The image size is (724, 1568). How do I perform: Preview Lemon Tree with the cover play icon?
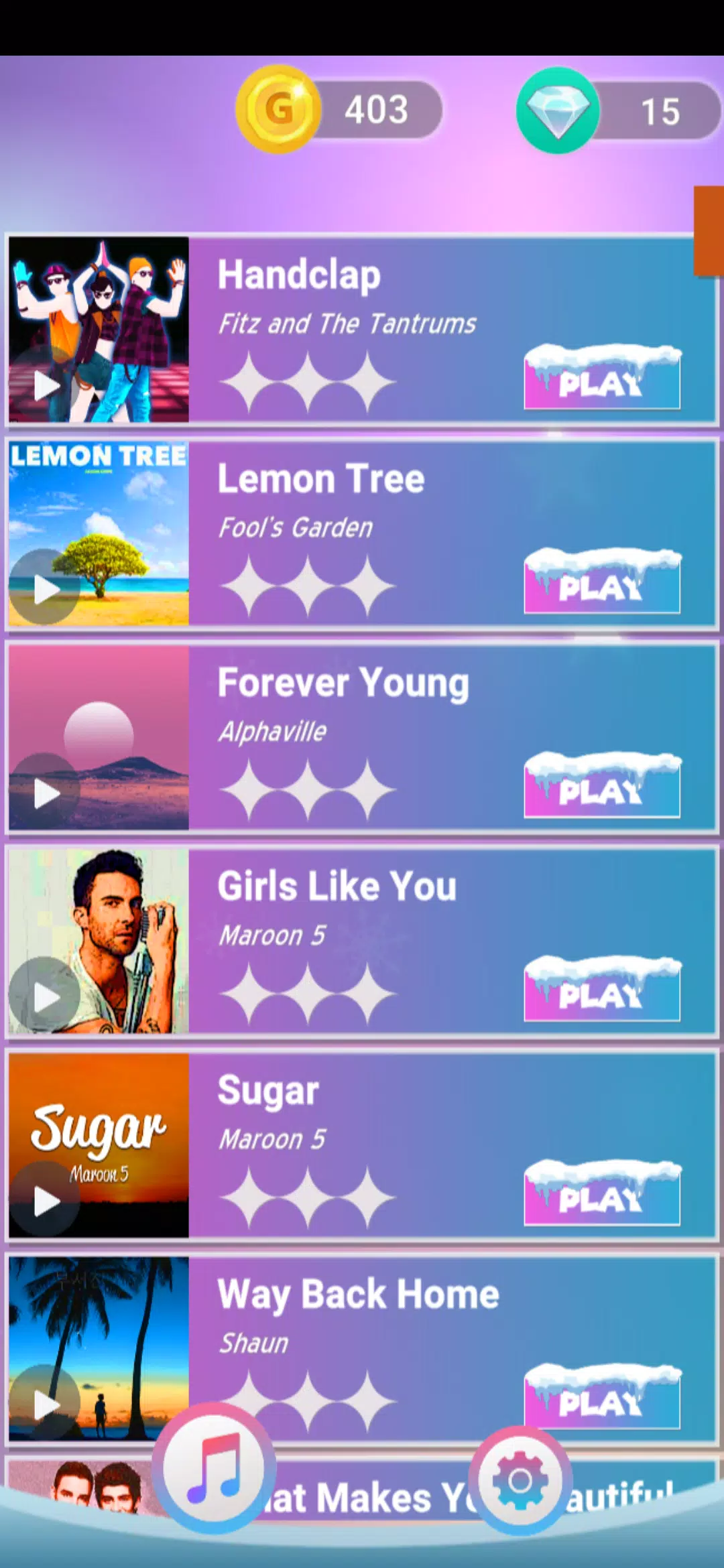click(46, 589)
